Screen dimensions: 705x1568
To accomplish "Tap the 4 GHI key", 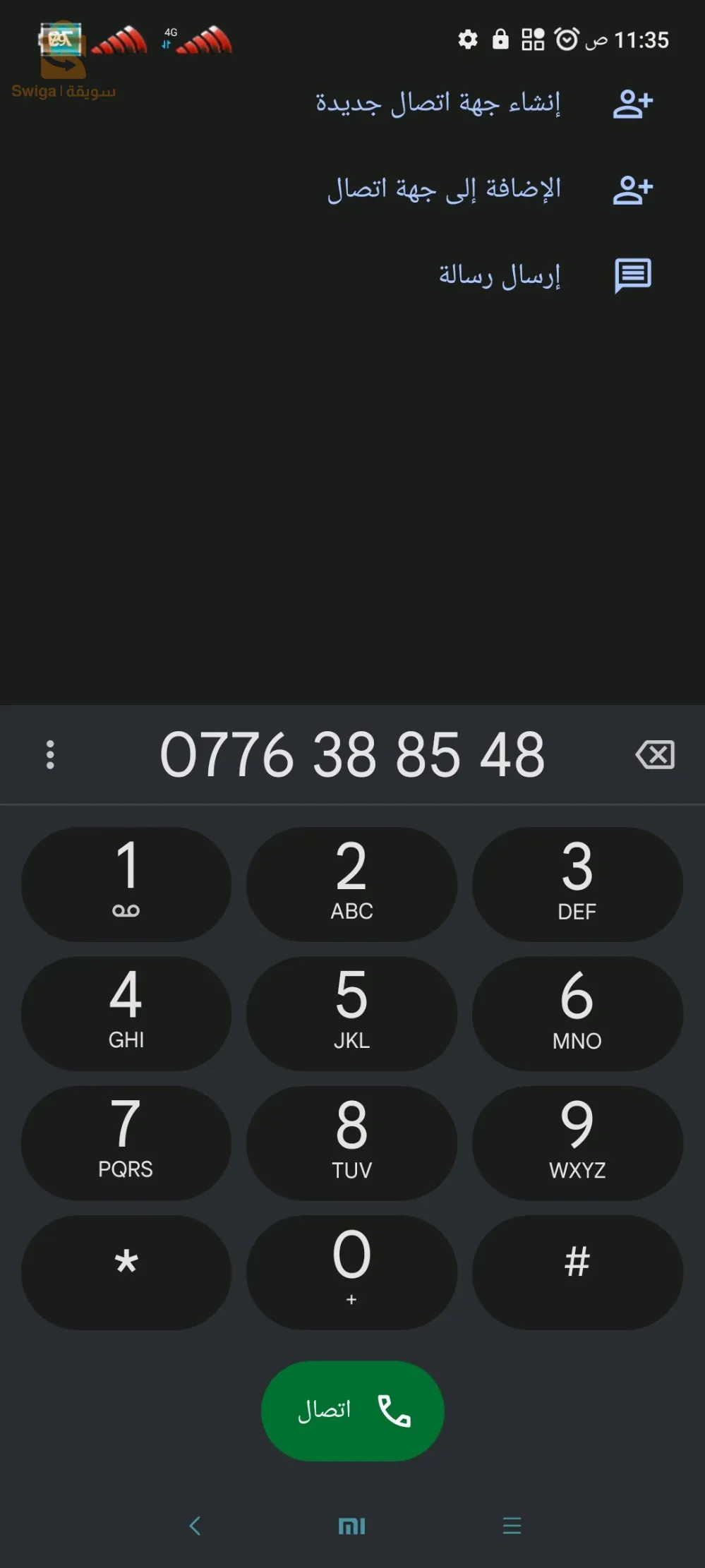I will click(126, 1013).
